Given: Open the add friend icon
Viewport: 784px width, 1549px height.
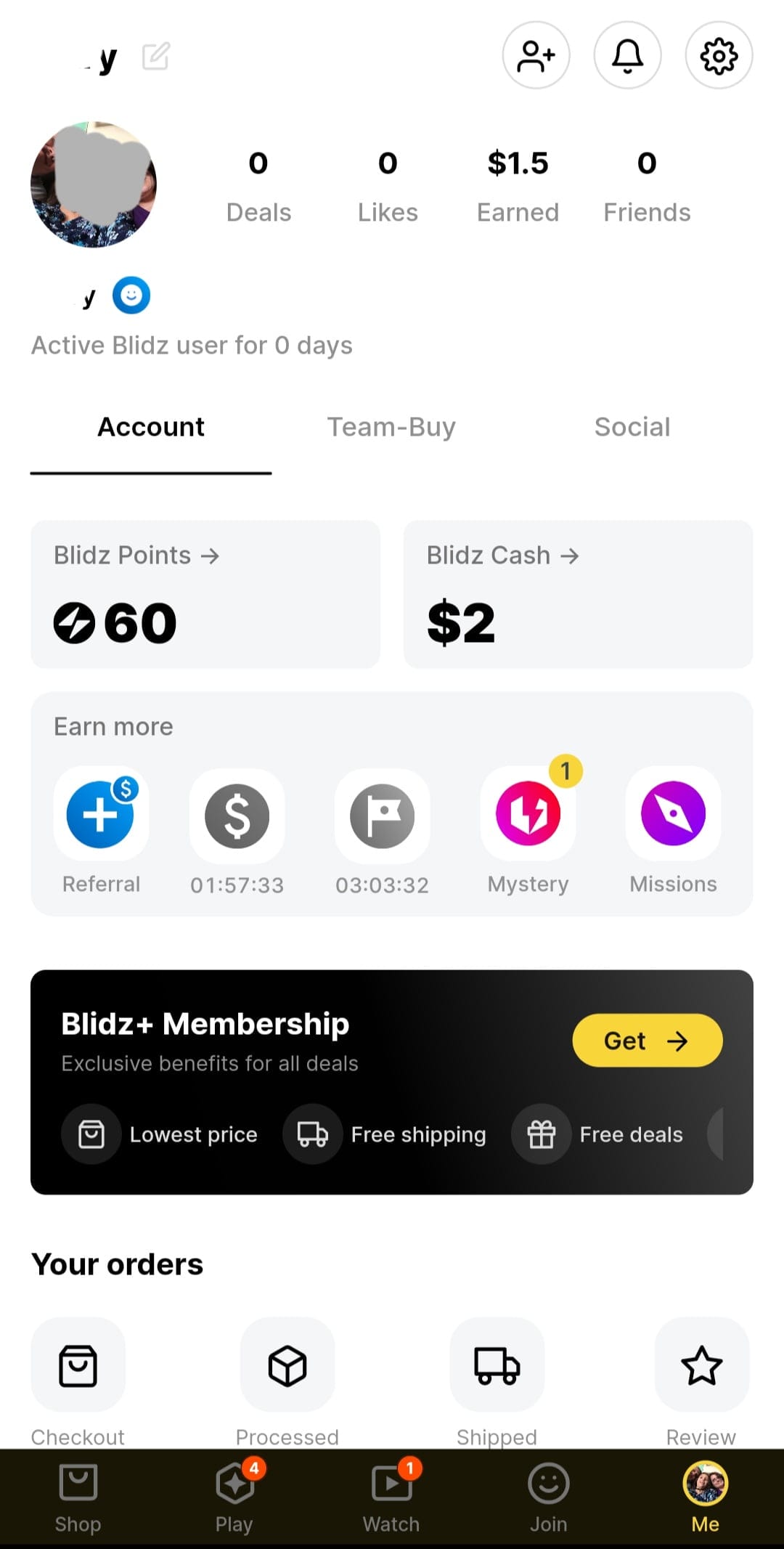Looking at the screenshot, I should click(536, 55).
